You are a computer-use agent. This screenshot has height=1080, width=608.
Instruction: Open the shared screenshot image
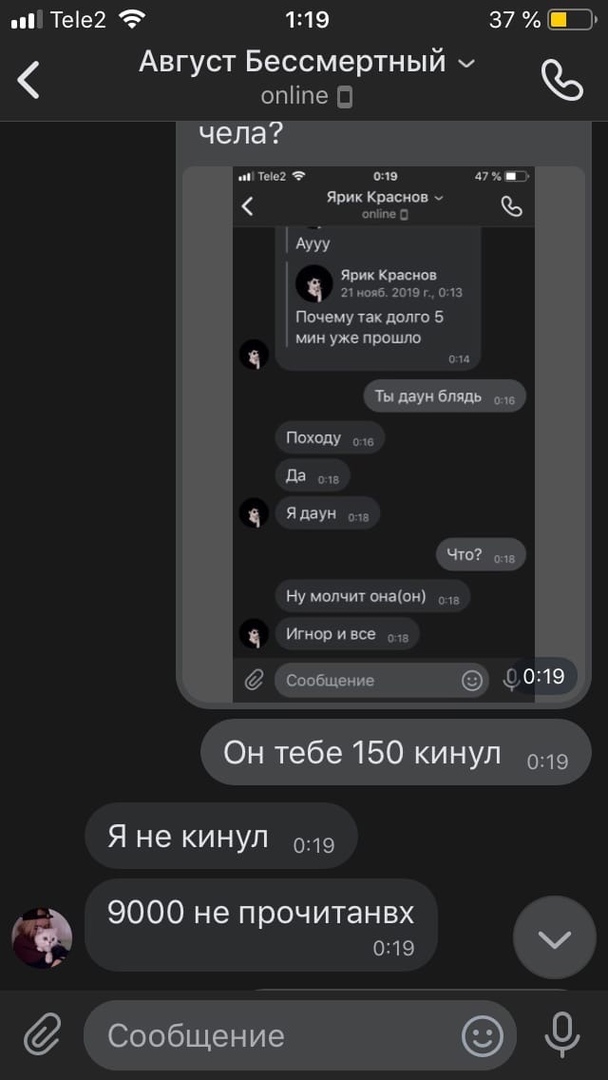(x=383, y=435)
